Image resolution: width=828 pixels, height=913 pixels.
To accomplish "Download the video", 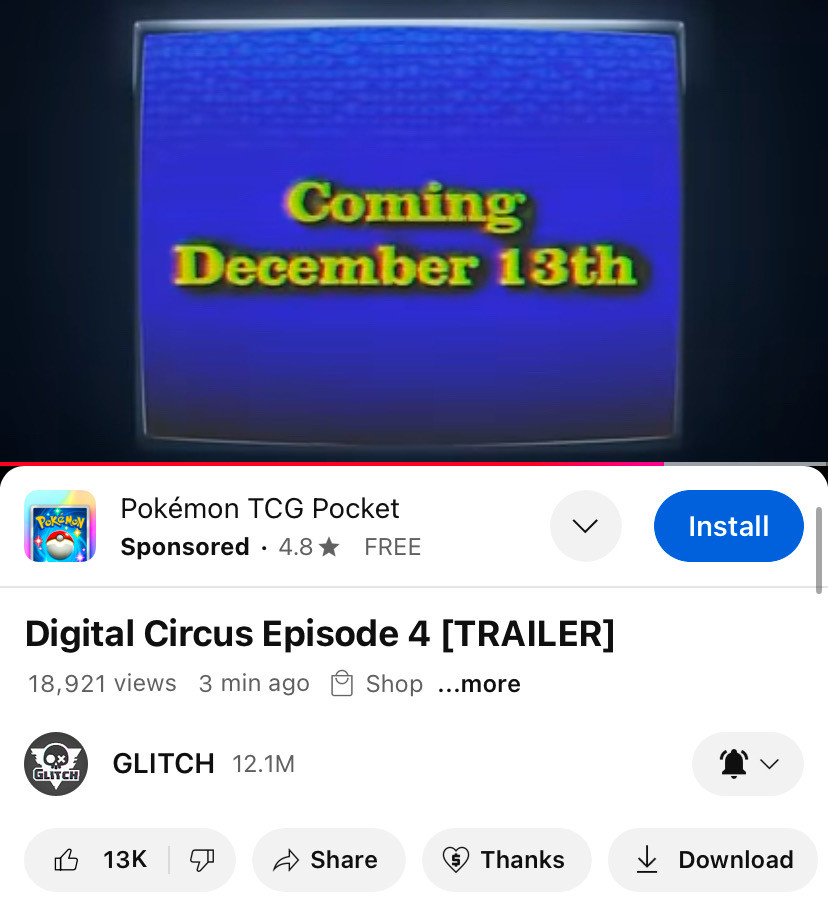I will [x=714, y=859].
